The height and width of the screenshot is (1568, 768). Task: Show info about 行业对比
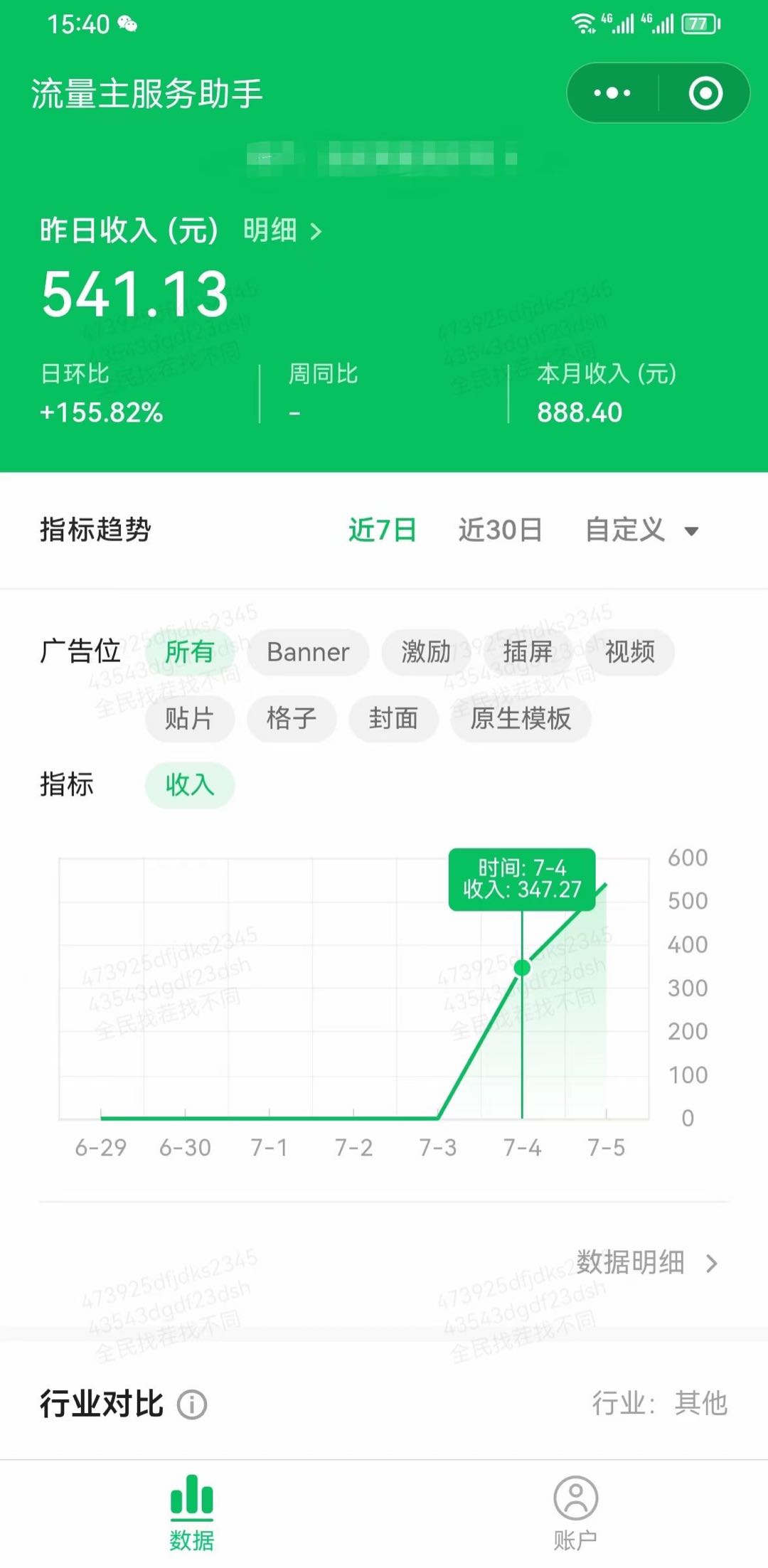[x=192, y=1404]
